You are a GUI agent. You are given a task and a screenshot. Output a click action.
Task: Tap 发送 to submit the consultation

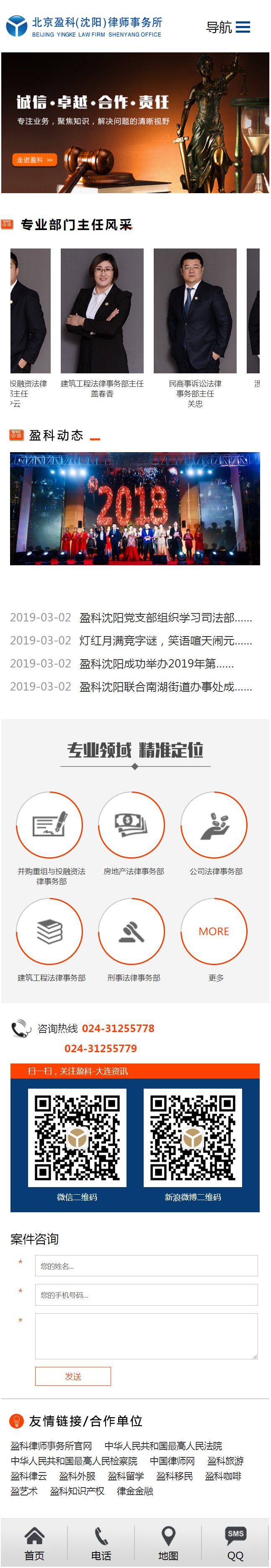73,1377
